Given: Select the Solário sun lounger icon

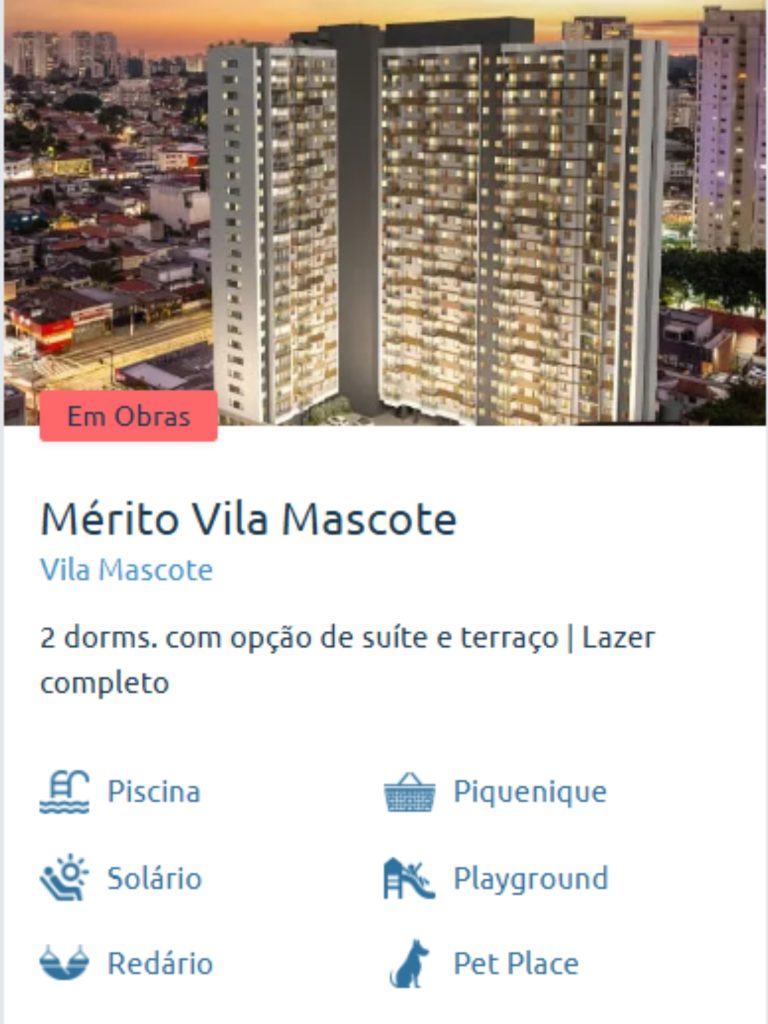Looking at the screenshot, I should tap(65, 877).
